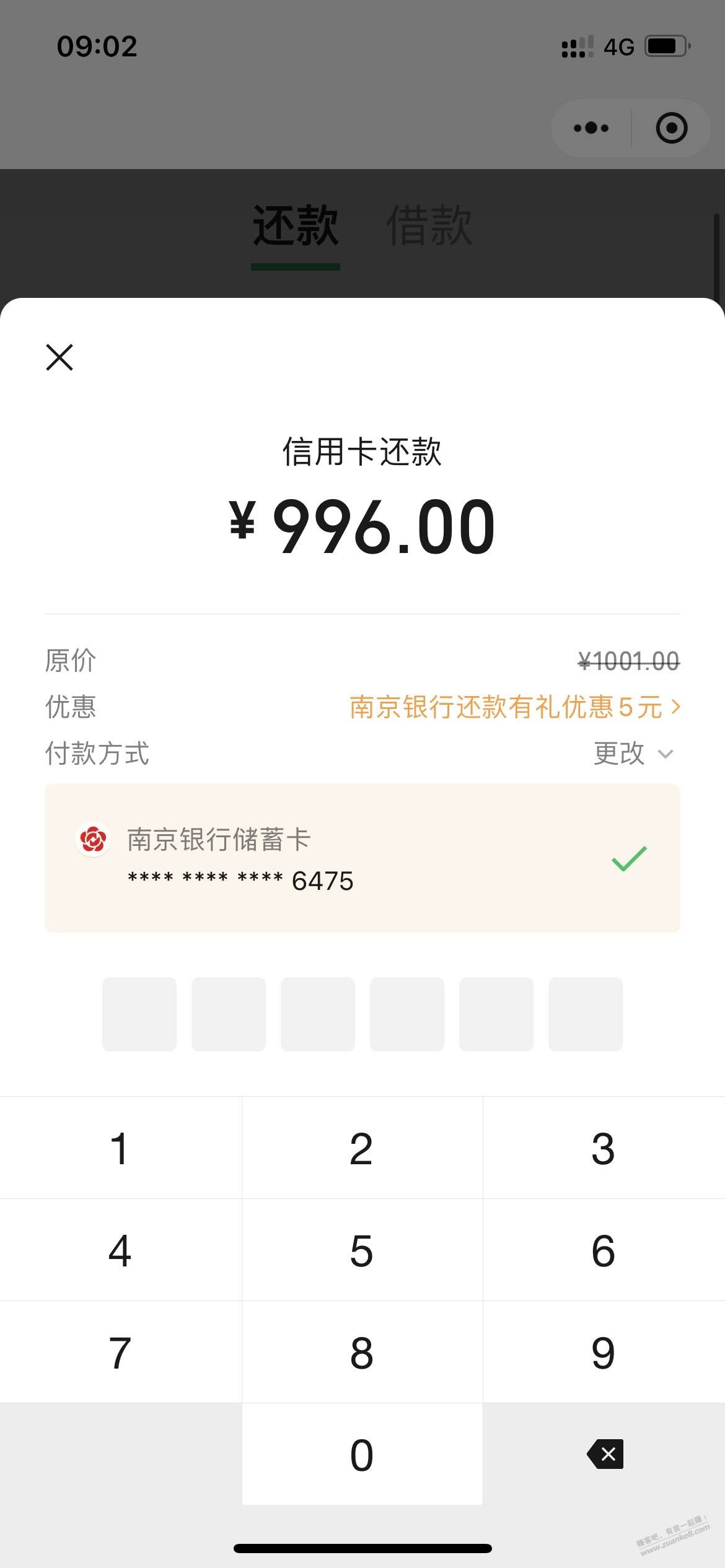The width and height of the screenshot is (725, 1568).
Task: Tap the first PIN entry box
Action: (139, 1014)
